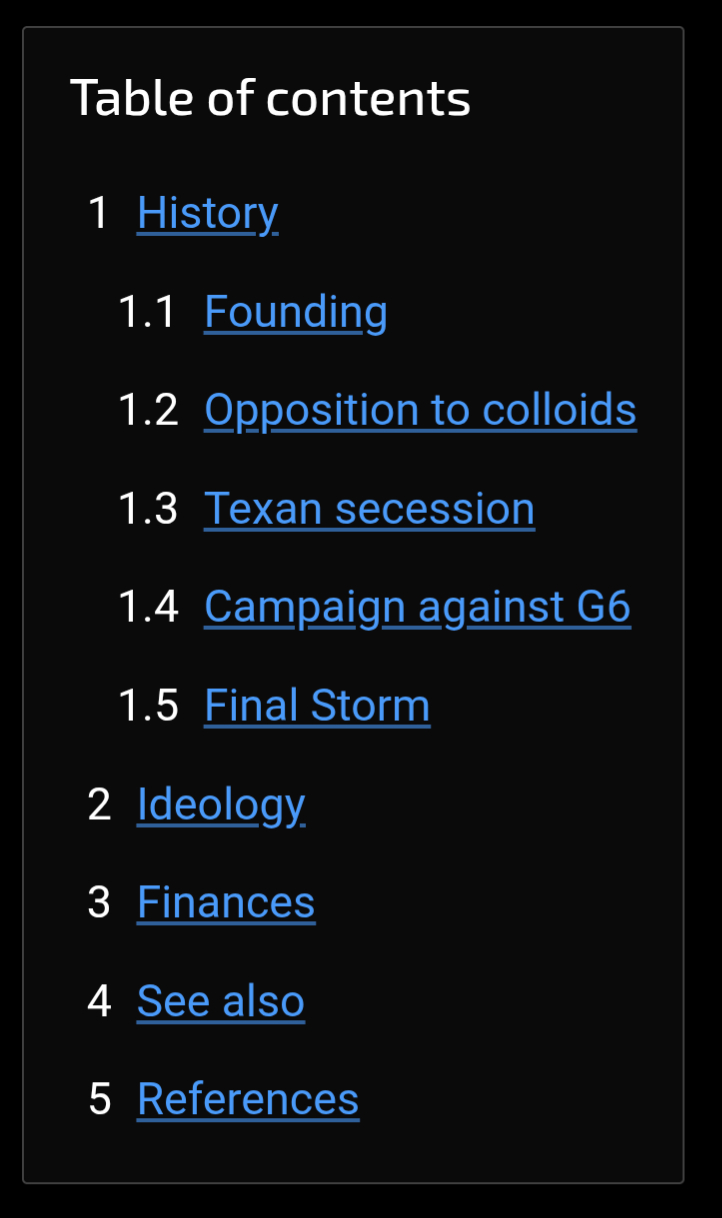Go to the Finances section

226,902
